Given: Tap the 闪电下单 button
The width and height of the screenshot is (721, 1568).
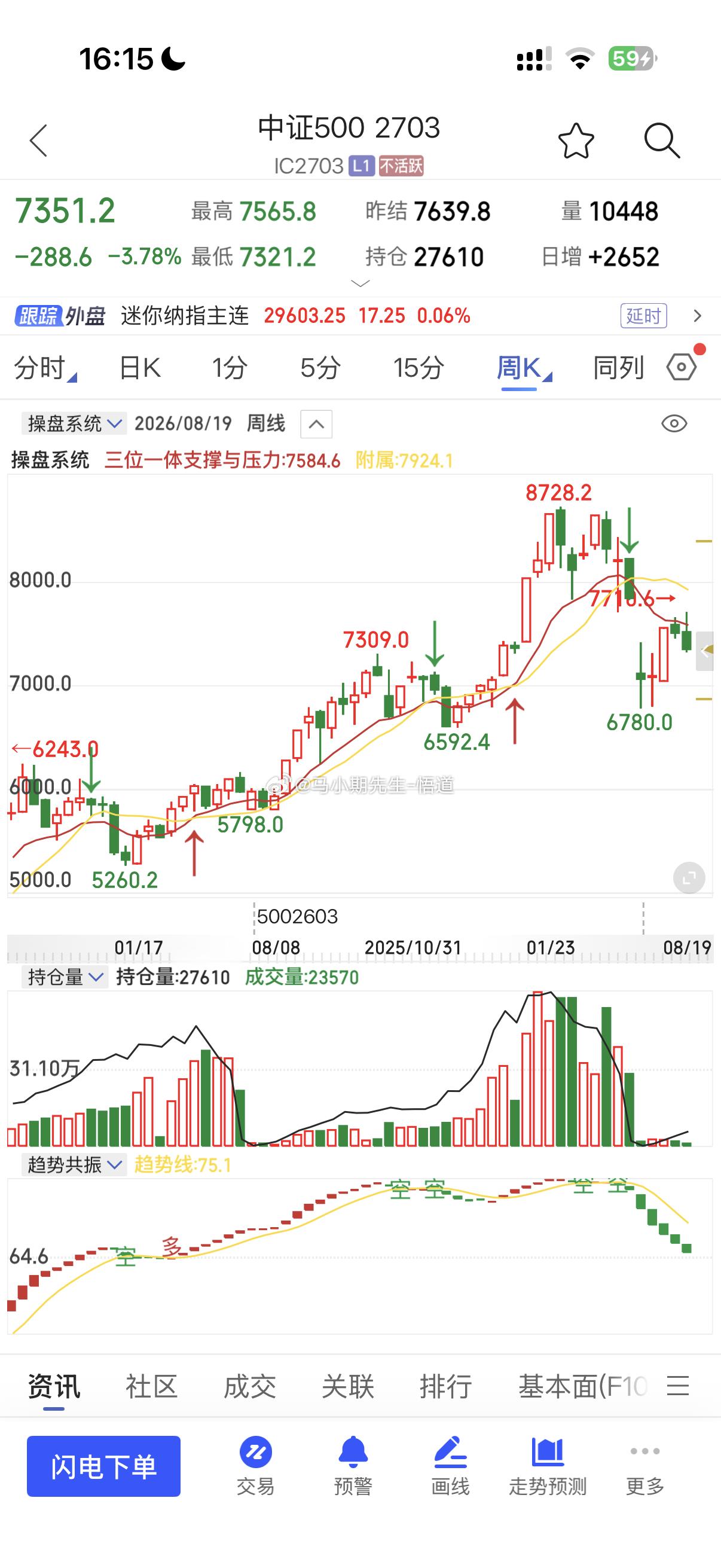Looking at the screenshot, I should coord(103,1466).
